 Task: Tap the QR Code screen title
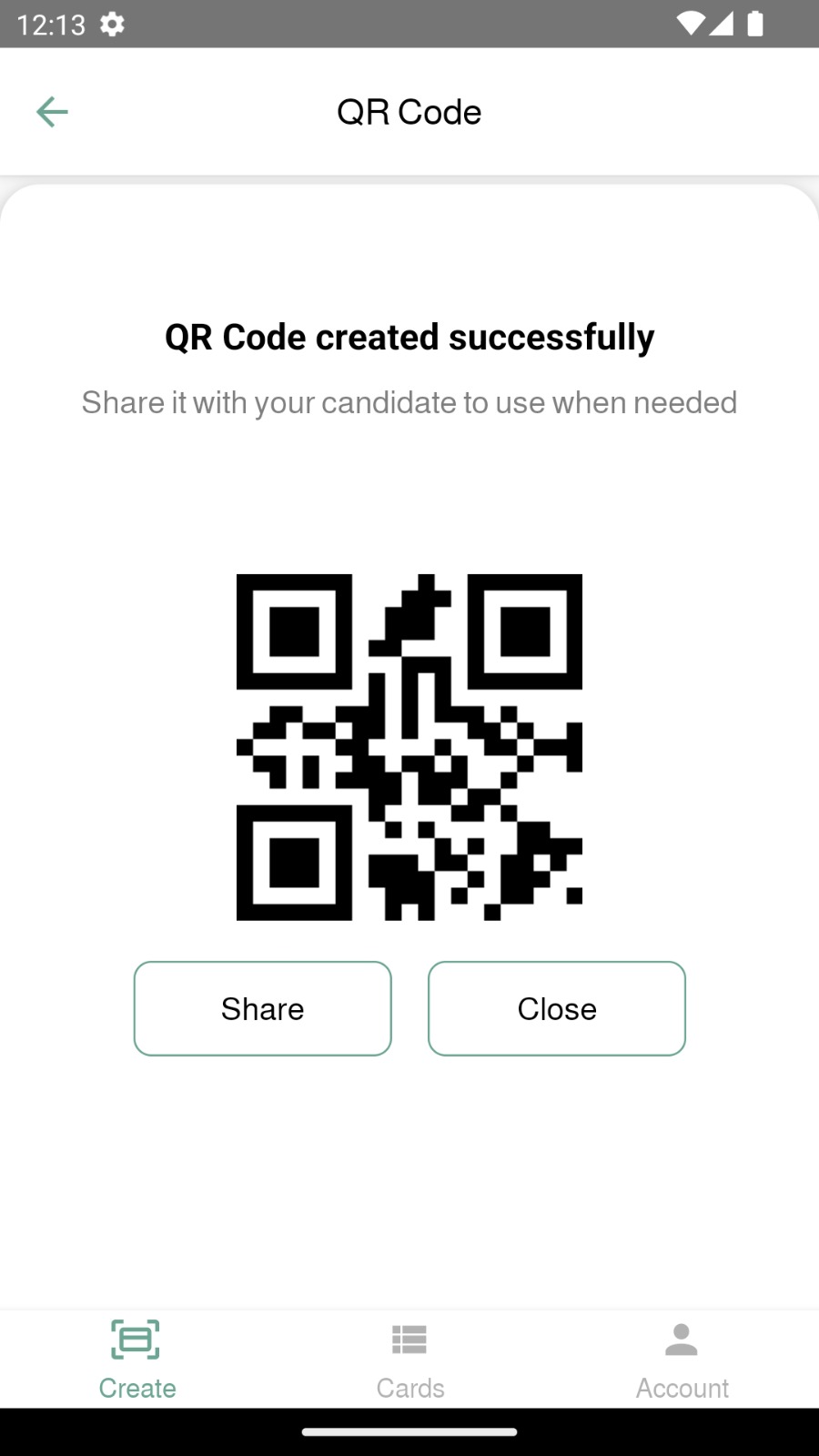coord(409,111)
